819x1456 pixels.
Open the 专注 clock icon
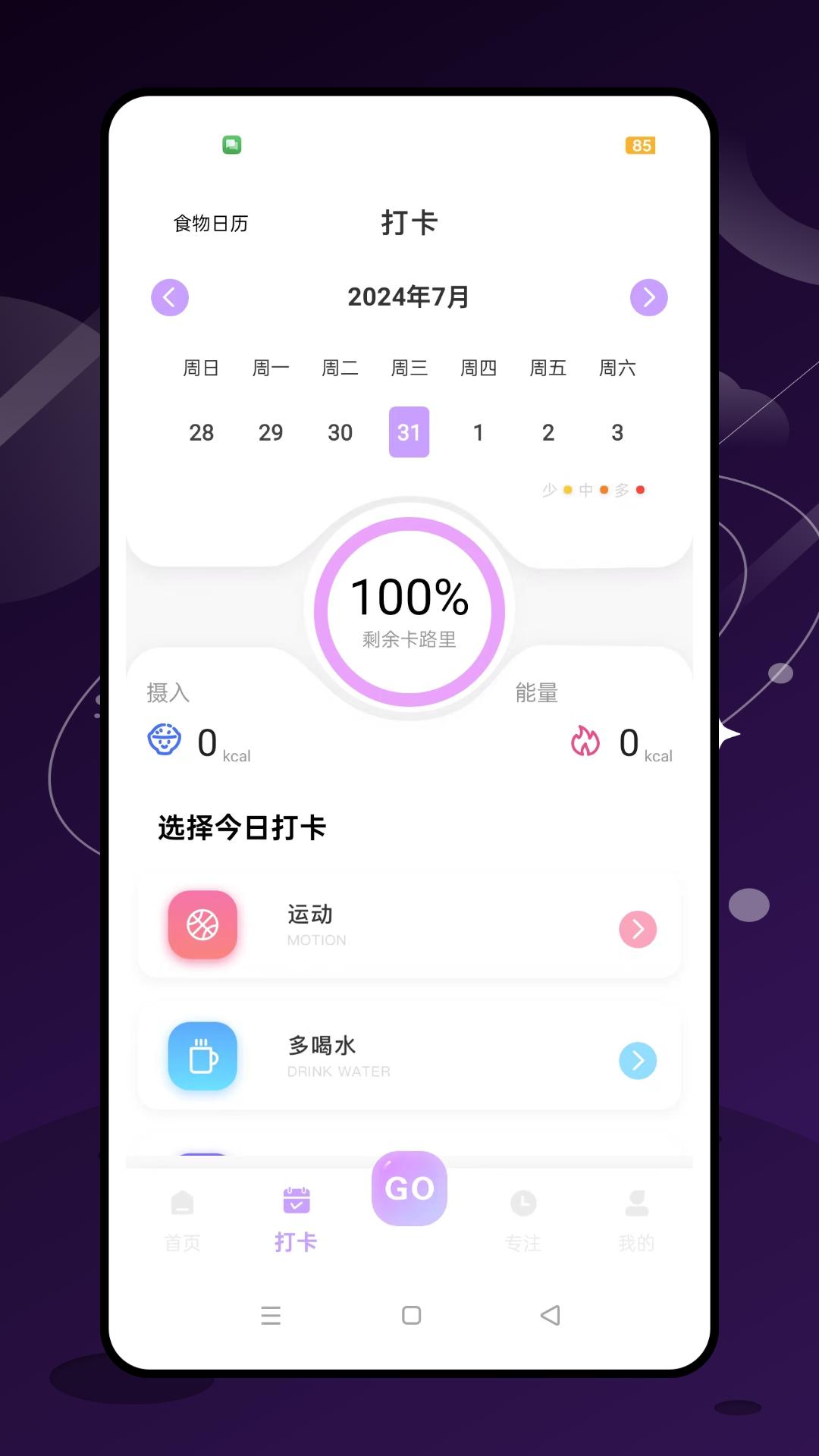(x=523, y=1202)
